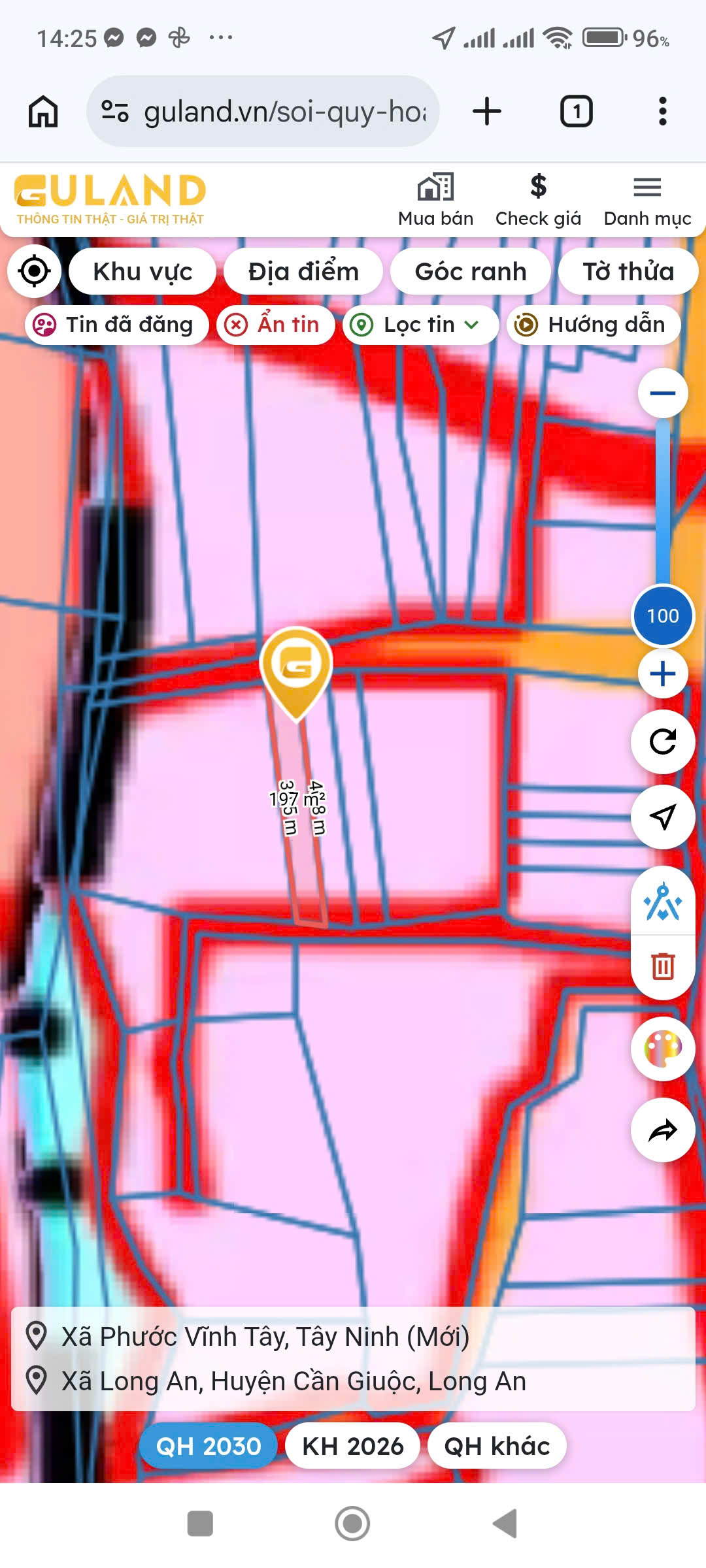This screenshot has height=1568, width=706.
Task: Expand the Lọc tin filter dropdown
Action: point(420,325)
